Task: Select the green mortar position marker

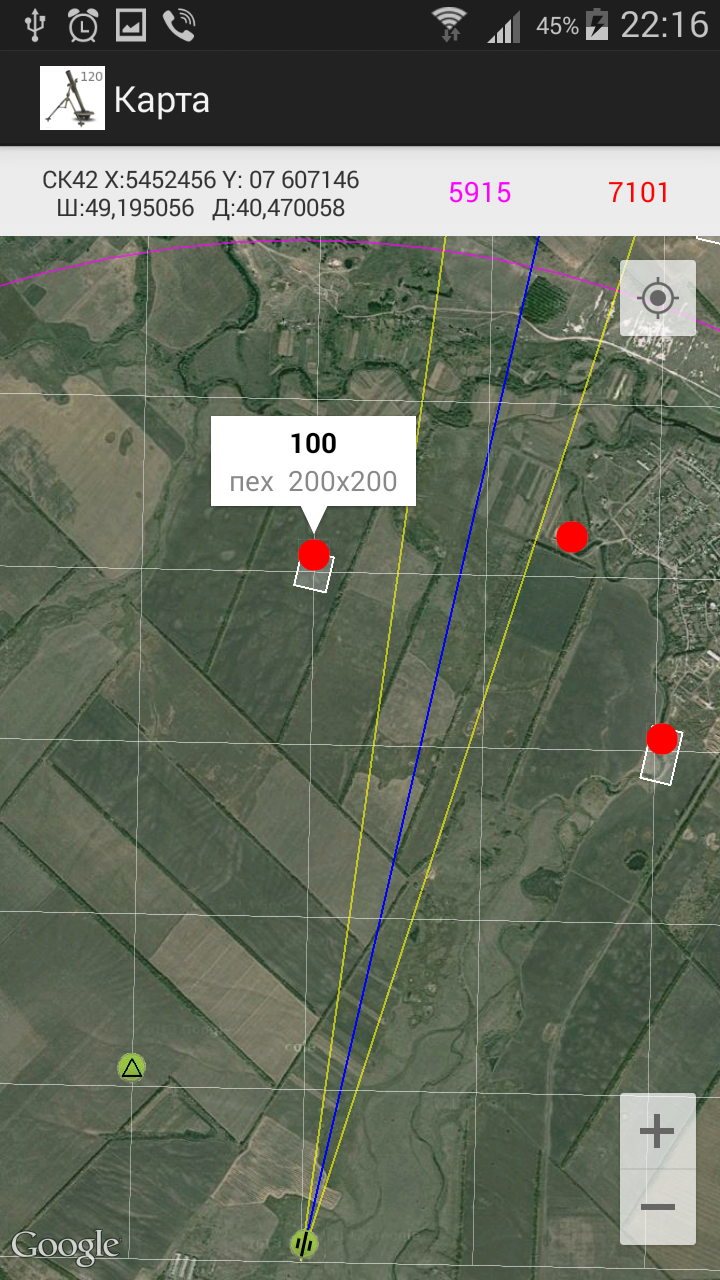Action: [305, 1244]
